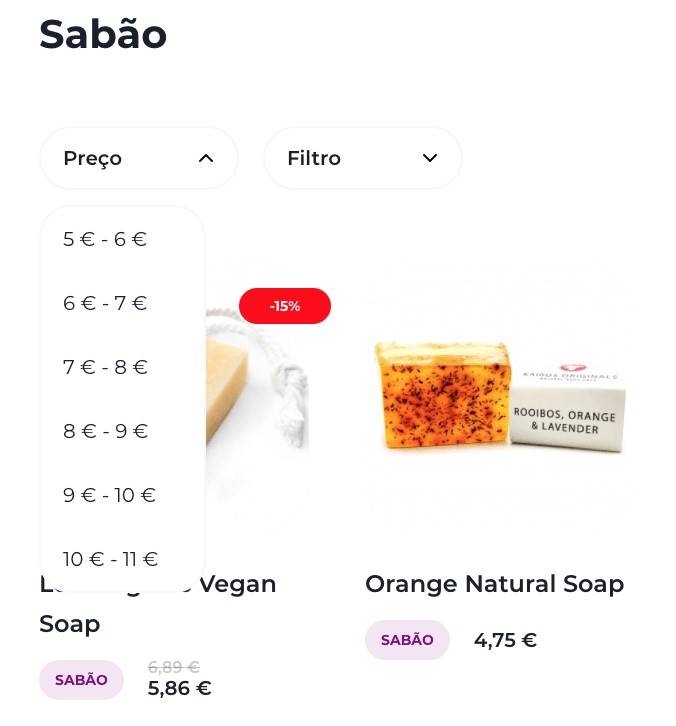Choose the 10 € - 11 € range

[110, 559]
